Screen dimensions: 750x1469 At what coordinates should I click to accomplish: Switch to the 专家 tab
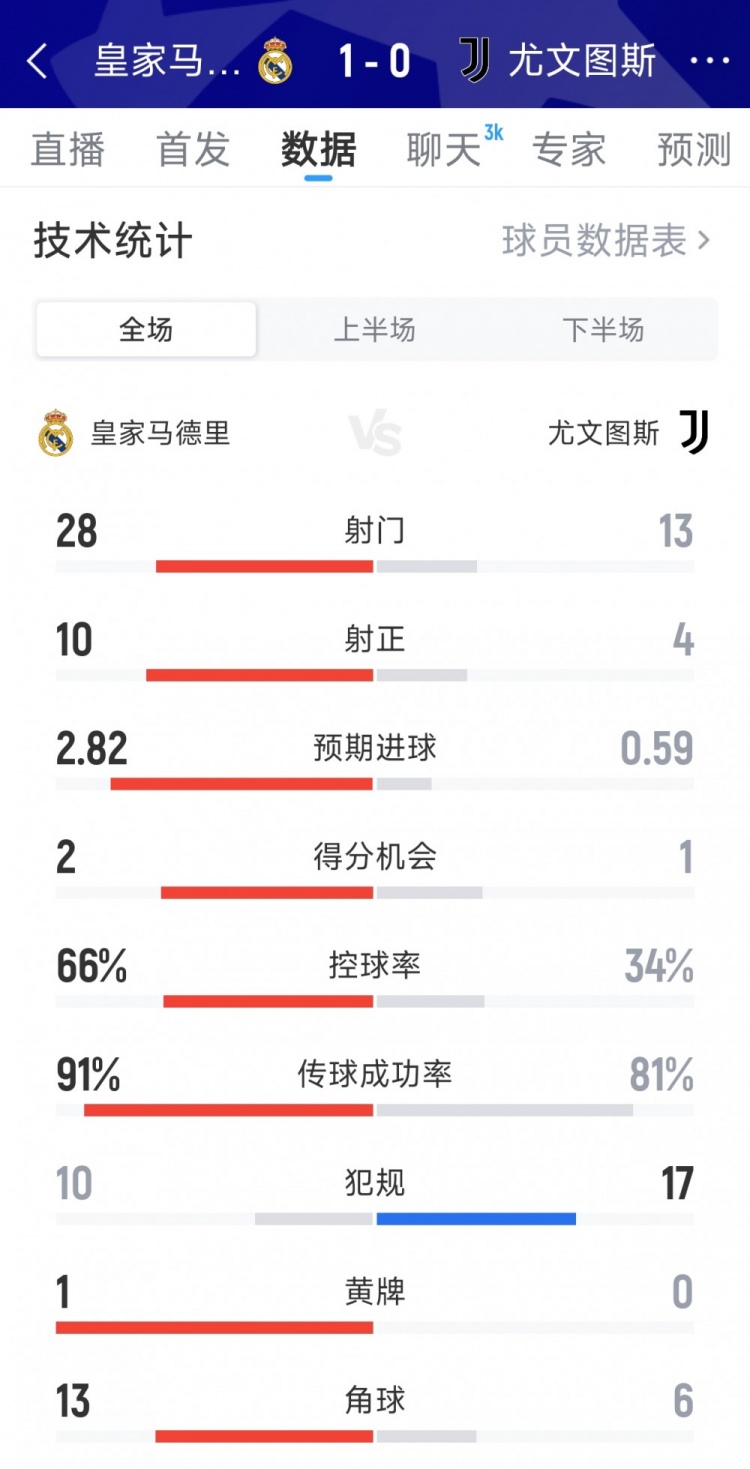click(569, 150)
